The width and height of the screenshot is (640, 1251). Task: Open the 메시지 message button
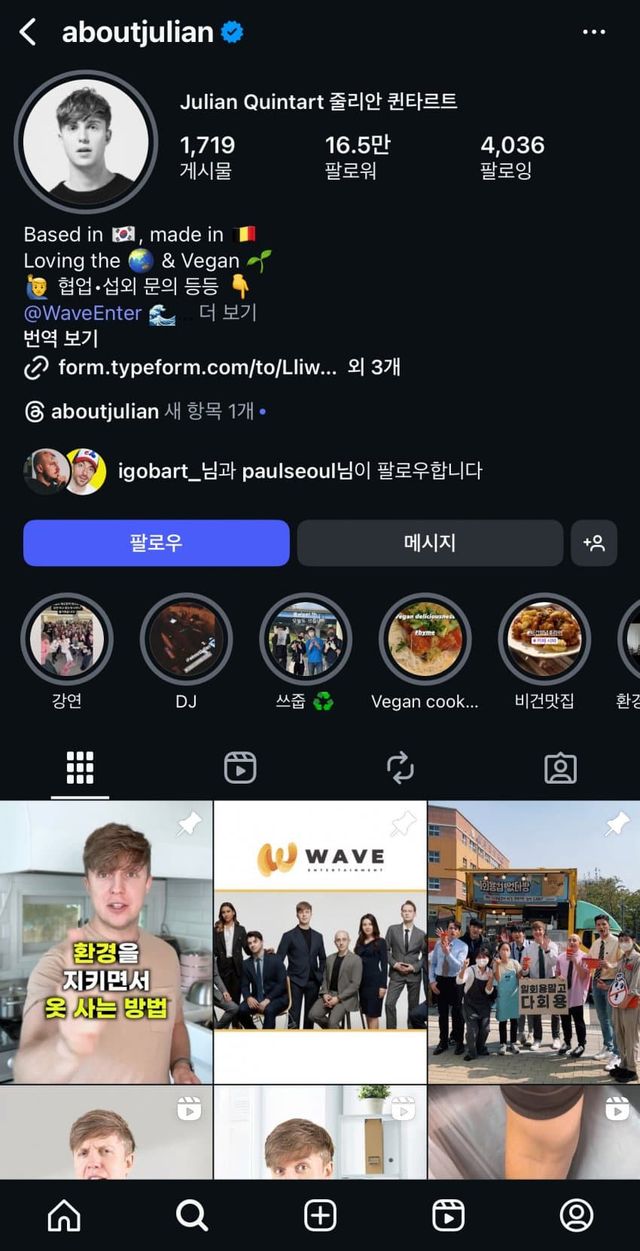click(x=430, y=543)
